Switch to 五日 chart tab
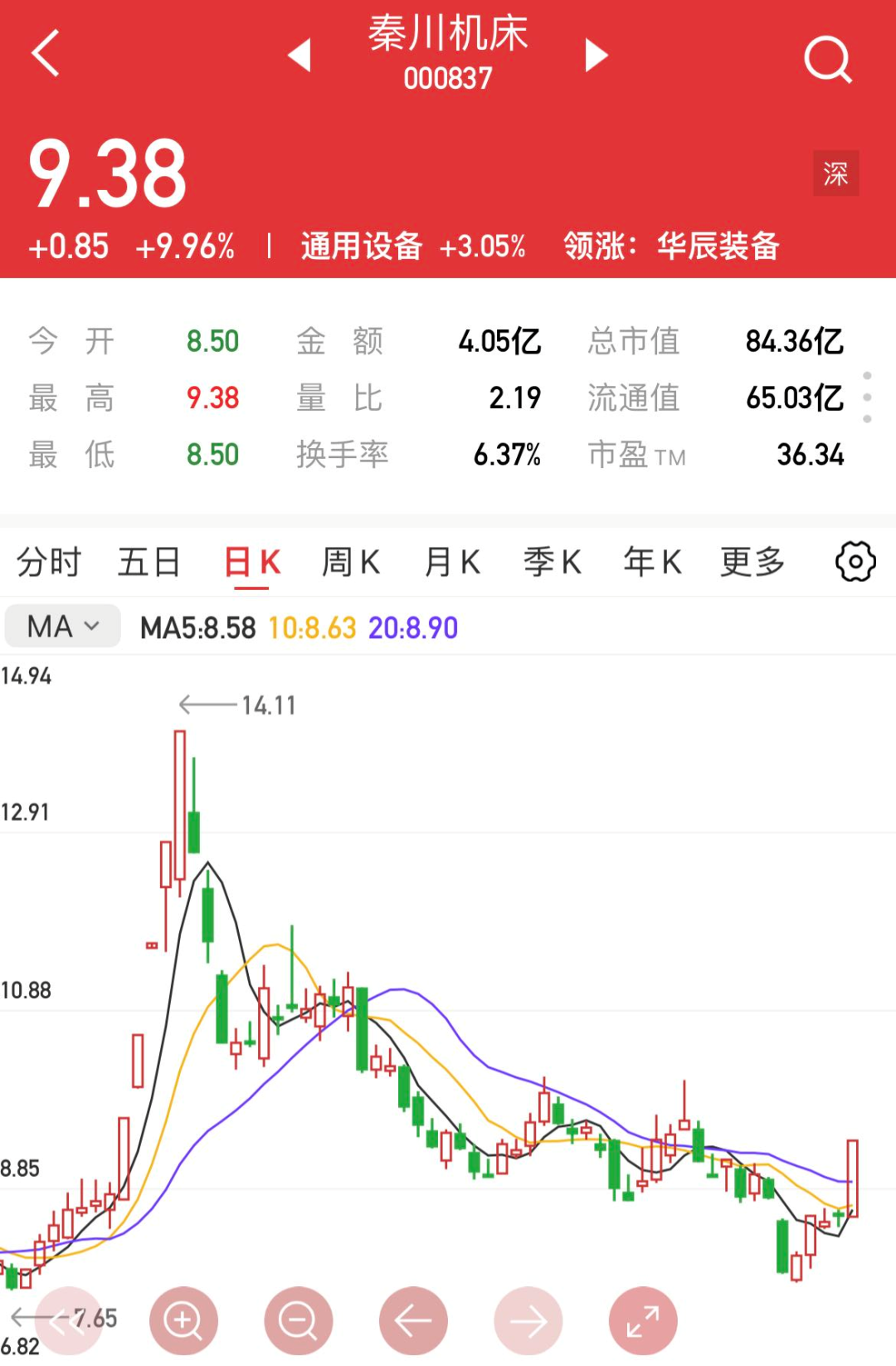Image resolution: width=896 pixels, height=1366 pixels. click(149, 562)
